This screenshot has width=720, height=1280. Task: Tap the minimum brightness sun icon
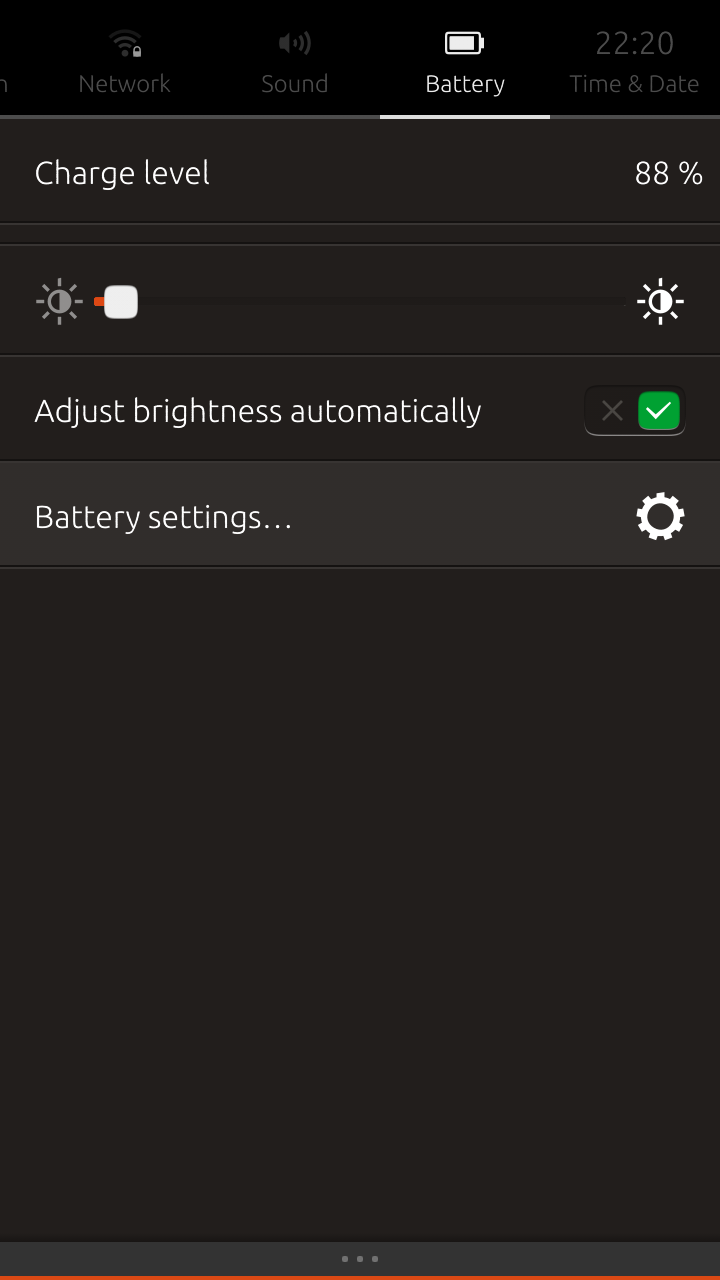59,301
